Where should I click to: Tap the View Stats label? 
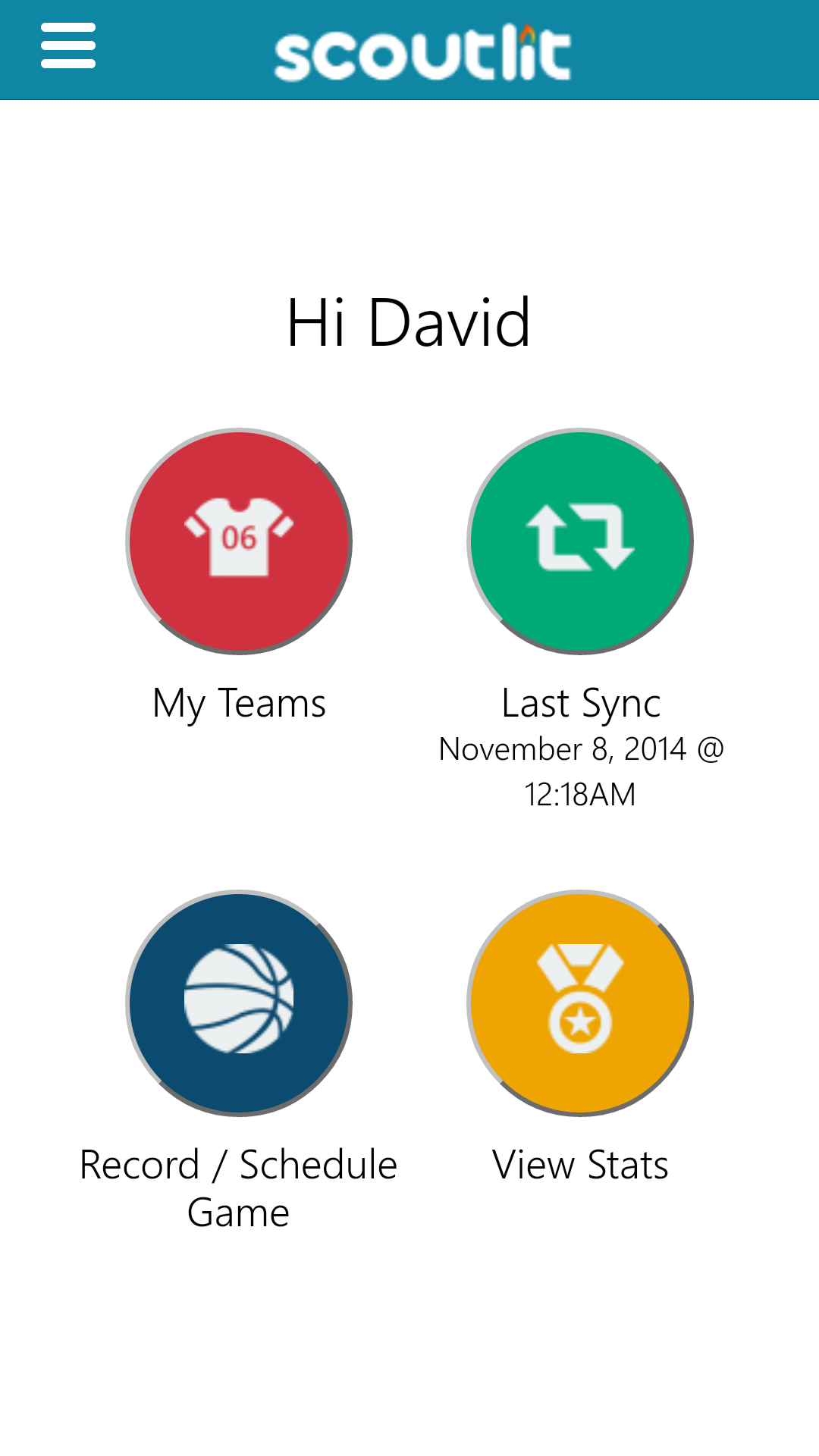[579, 1166]
